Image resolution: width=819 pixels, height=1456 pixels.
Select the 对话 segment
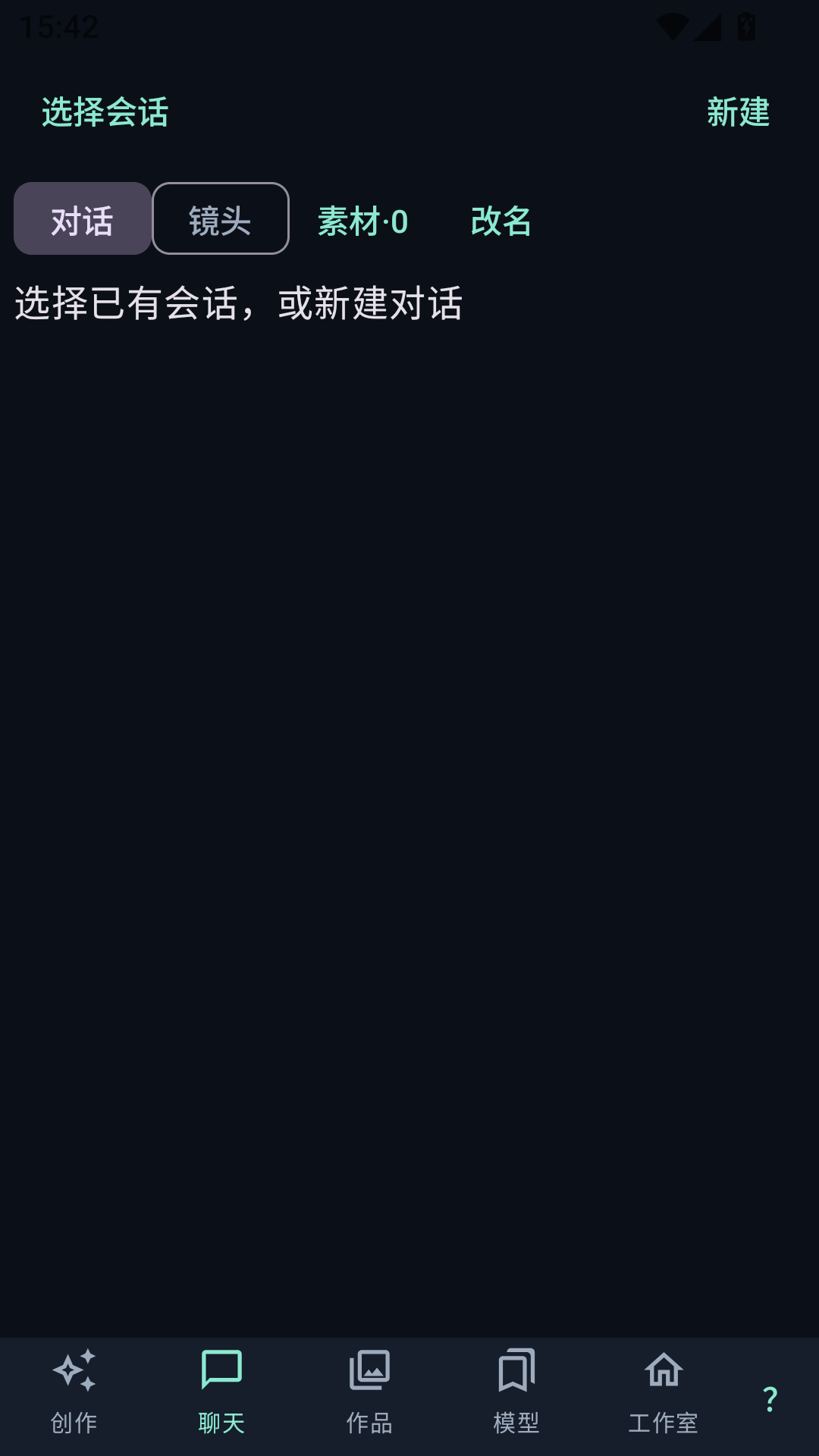[x=82, y=218]
